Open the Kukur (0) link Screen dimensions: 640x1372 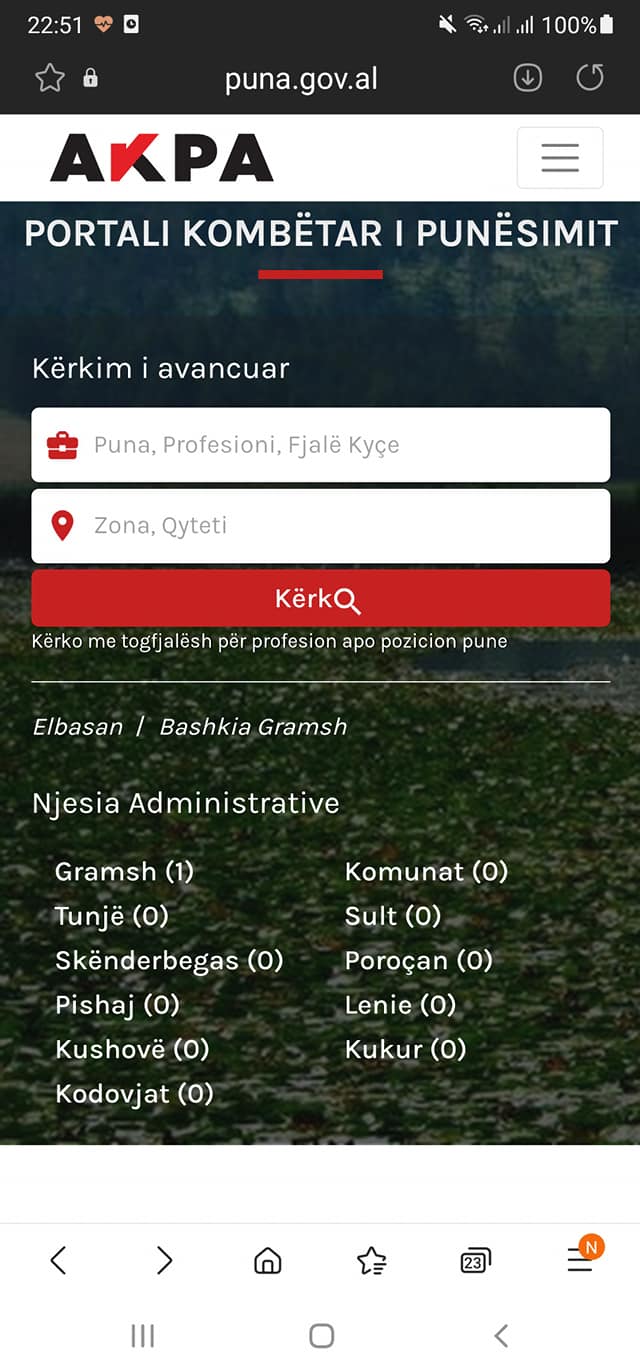(405, 1049)
